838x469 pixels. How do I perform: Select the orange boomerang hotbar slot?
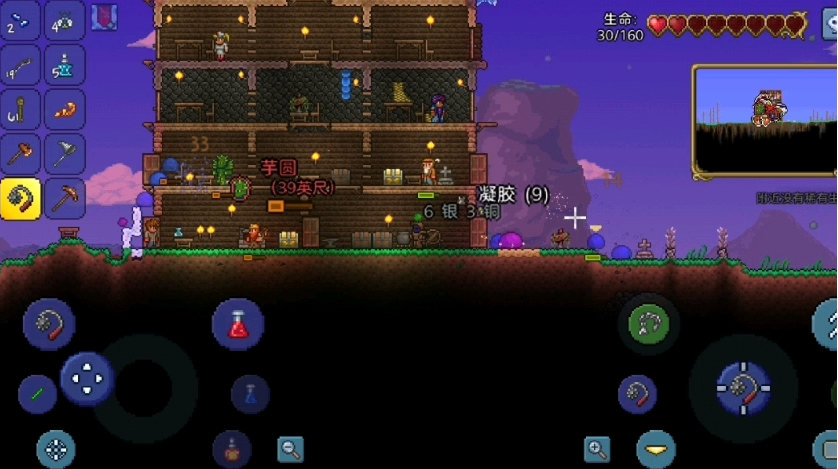pos(64,109)
